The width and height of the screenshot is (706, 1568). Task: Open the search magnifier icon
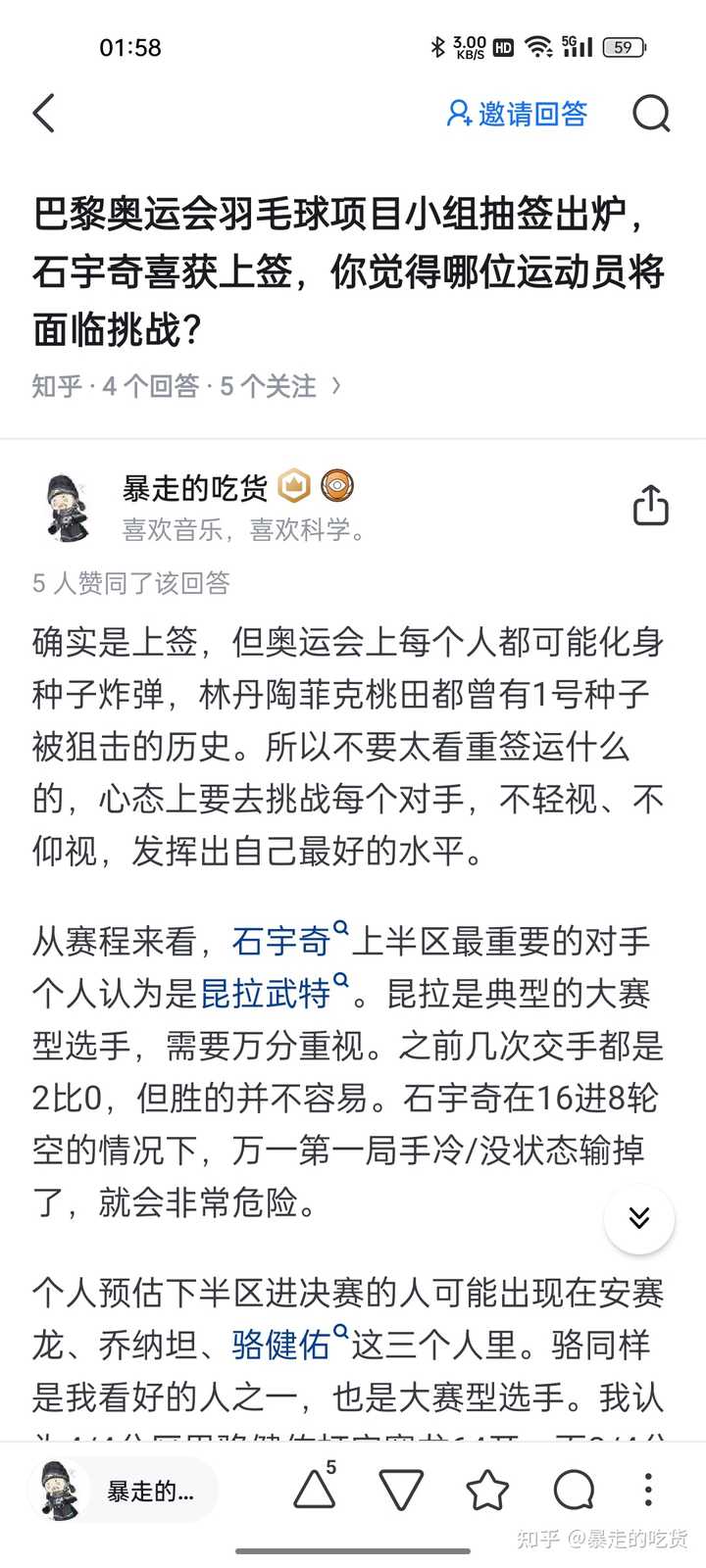650,114
